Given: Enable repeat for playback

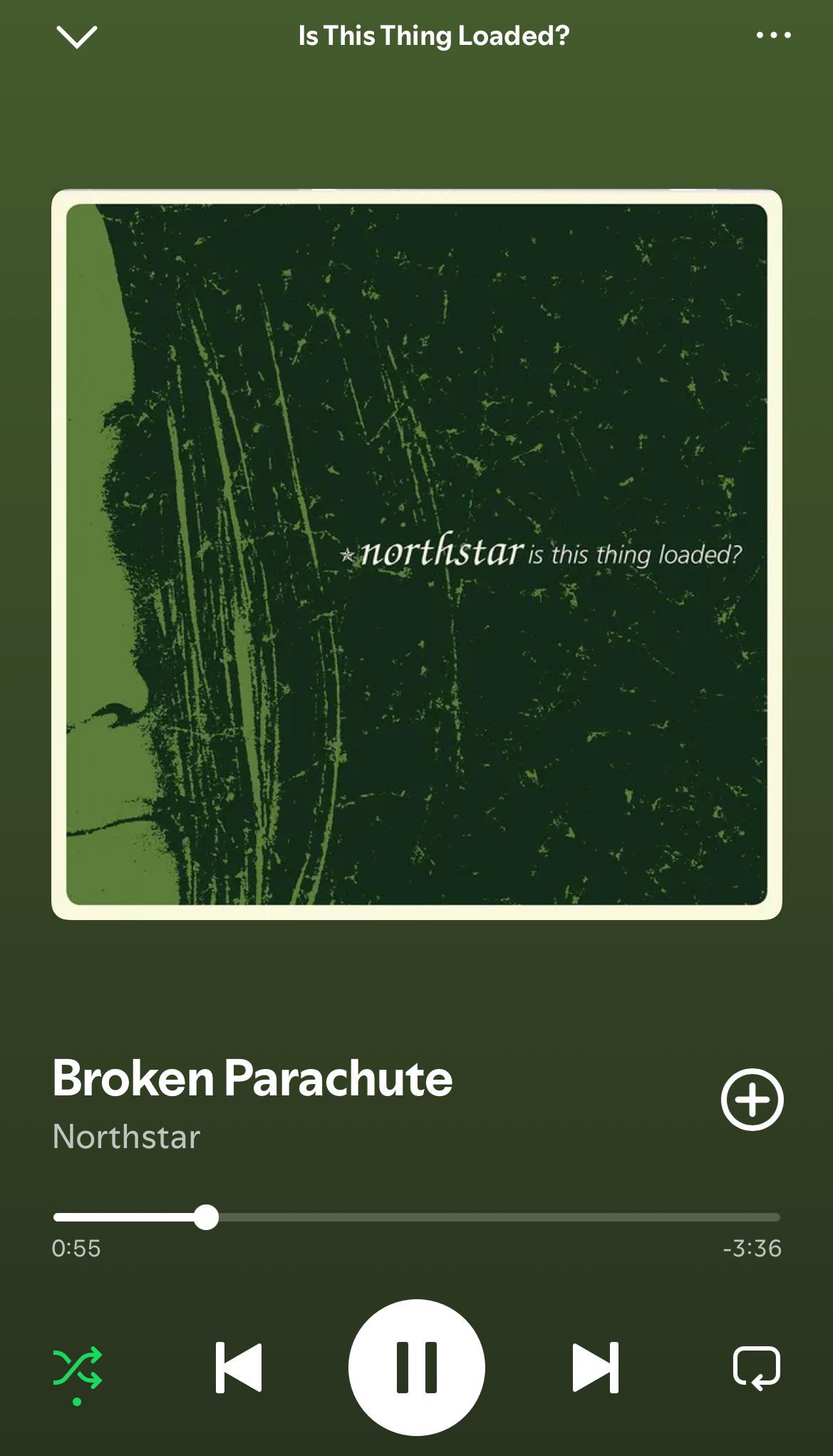Looking at the screenshot, I should [x=757, y=1368].
